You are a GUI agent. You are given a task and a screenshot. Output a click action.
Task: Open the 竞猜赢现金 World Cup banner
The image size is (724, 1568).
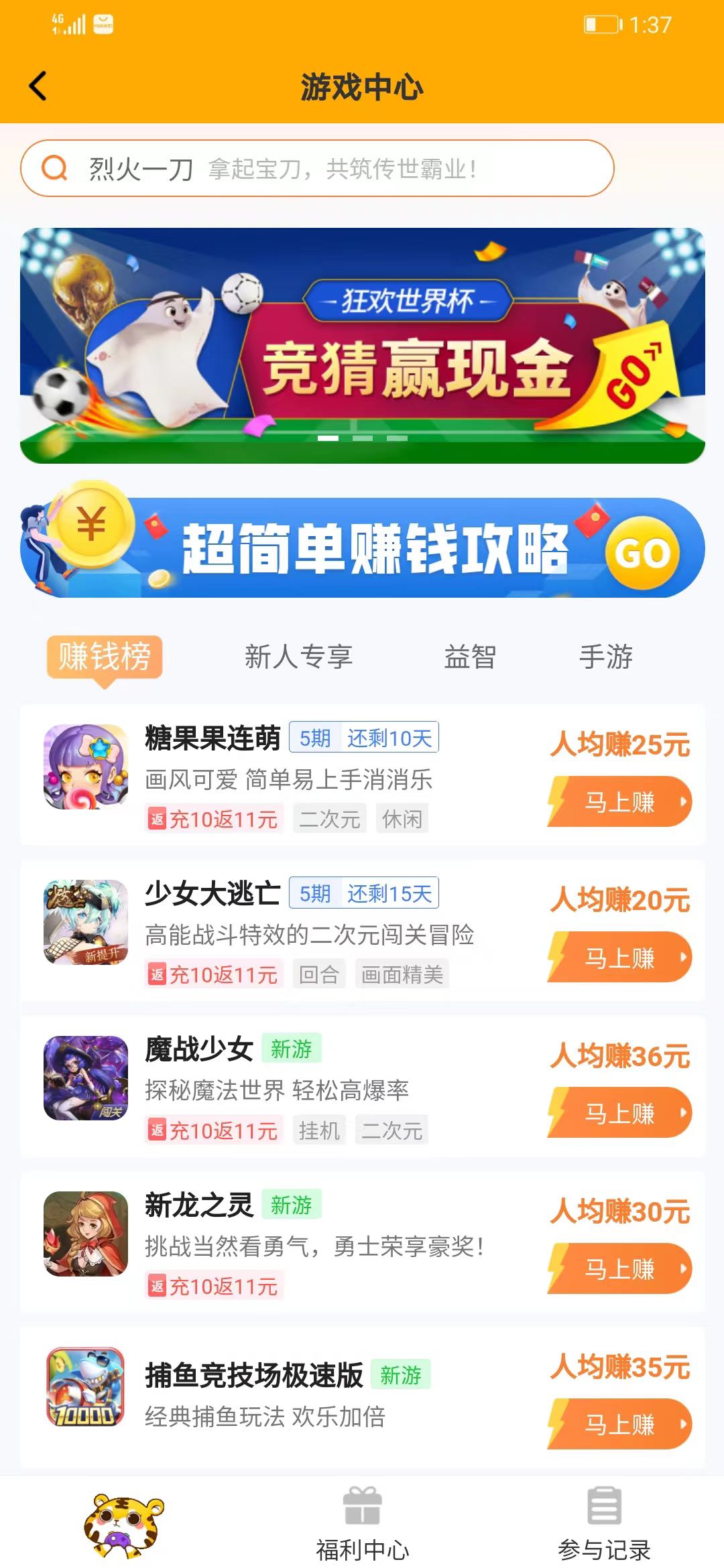(362, 345)
